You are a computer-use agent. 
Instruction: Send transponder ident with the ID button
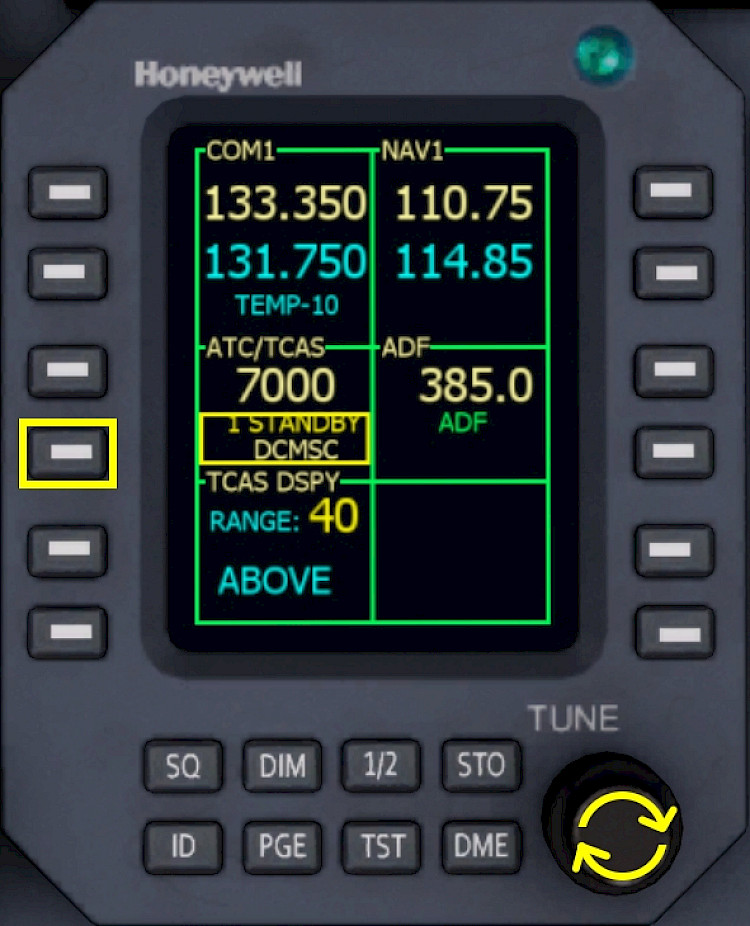pos(182,846)
